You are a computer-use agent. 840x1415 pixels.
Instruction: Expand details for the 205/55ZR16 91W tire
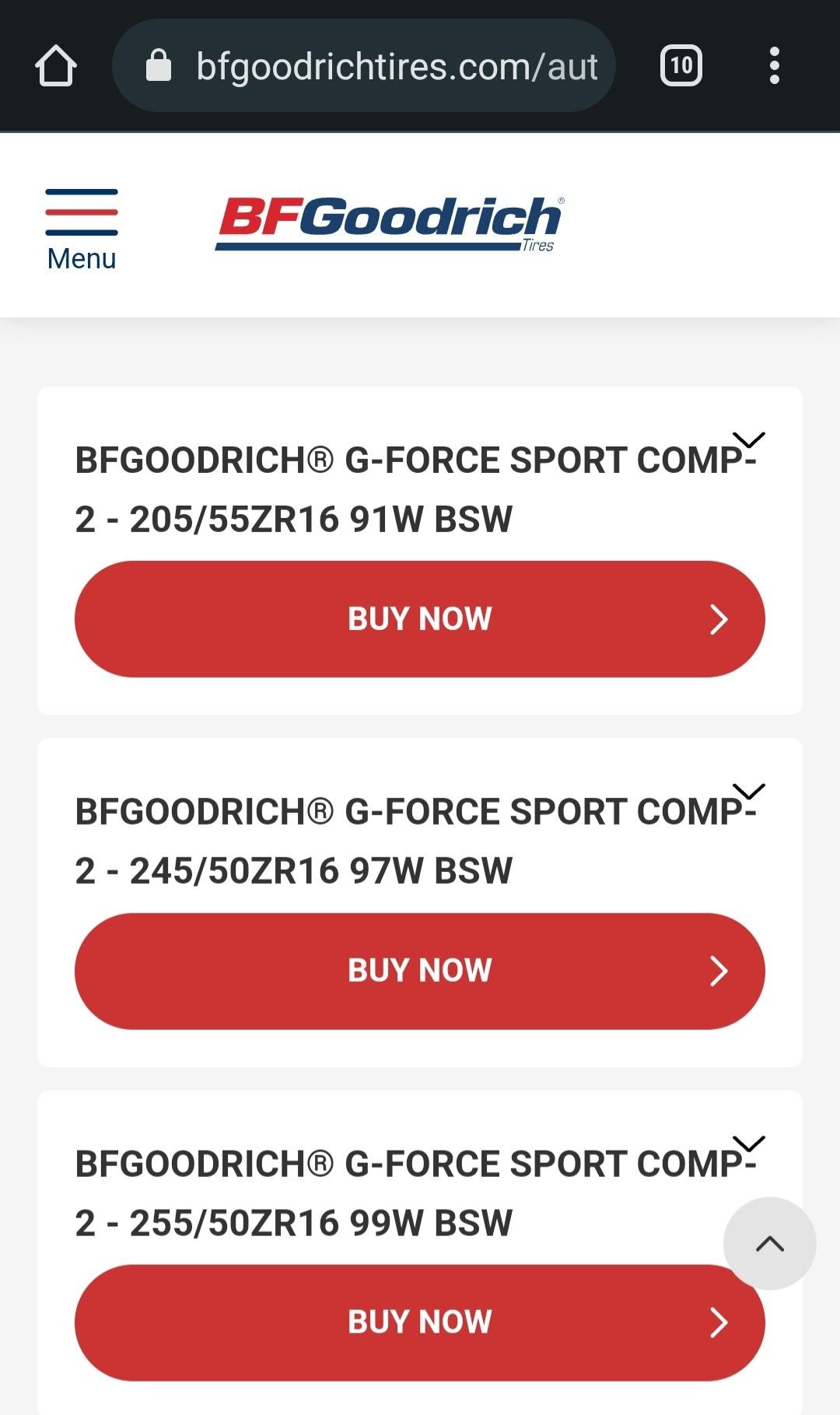click(749, 440)
